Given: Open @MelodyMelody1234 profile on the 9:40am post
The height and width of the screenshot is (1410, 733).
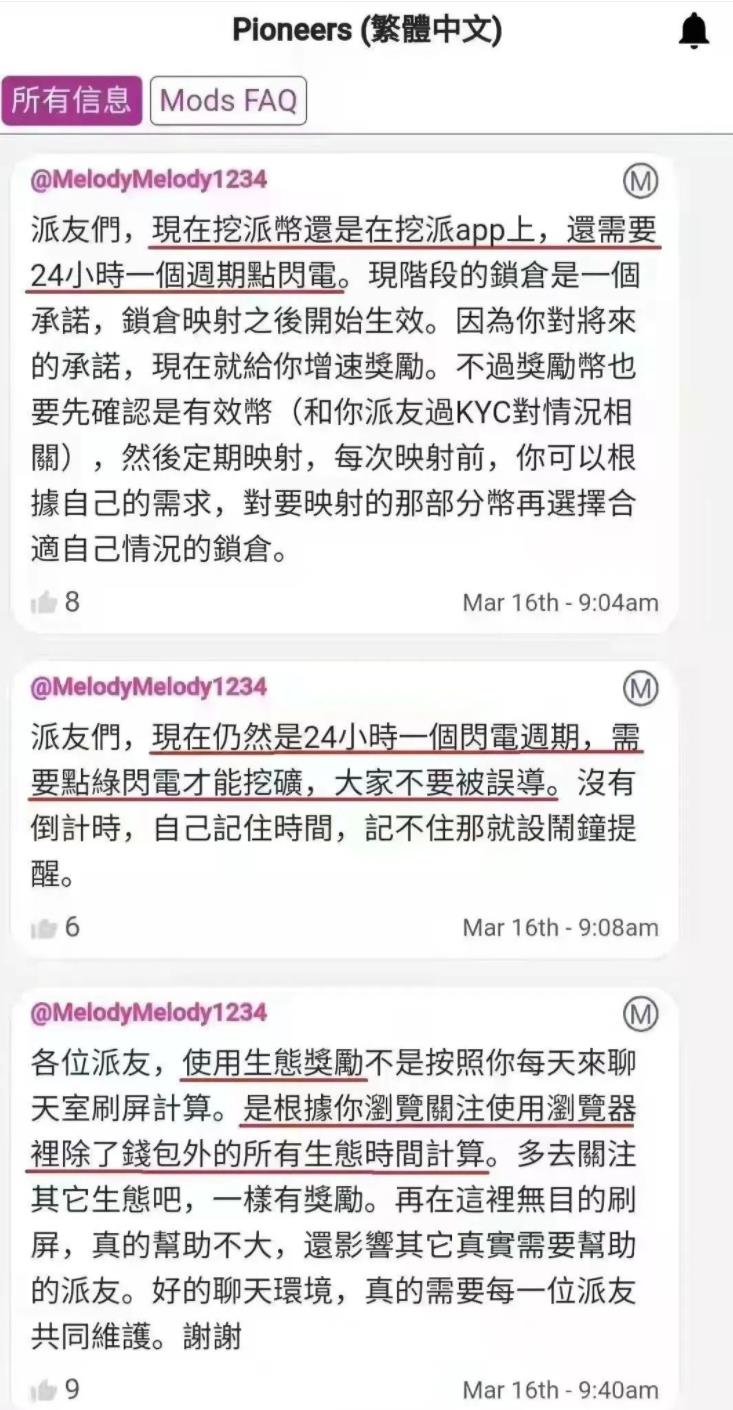Looking at the screenshot, I should click(149, 1012).
